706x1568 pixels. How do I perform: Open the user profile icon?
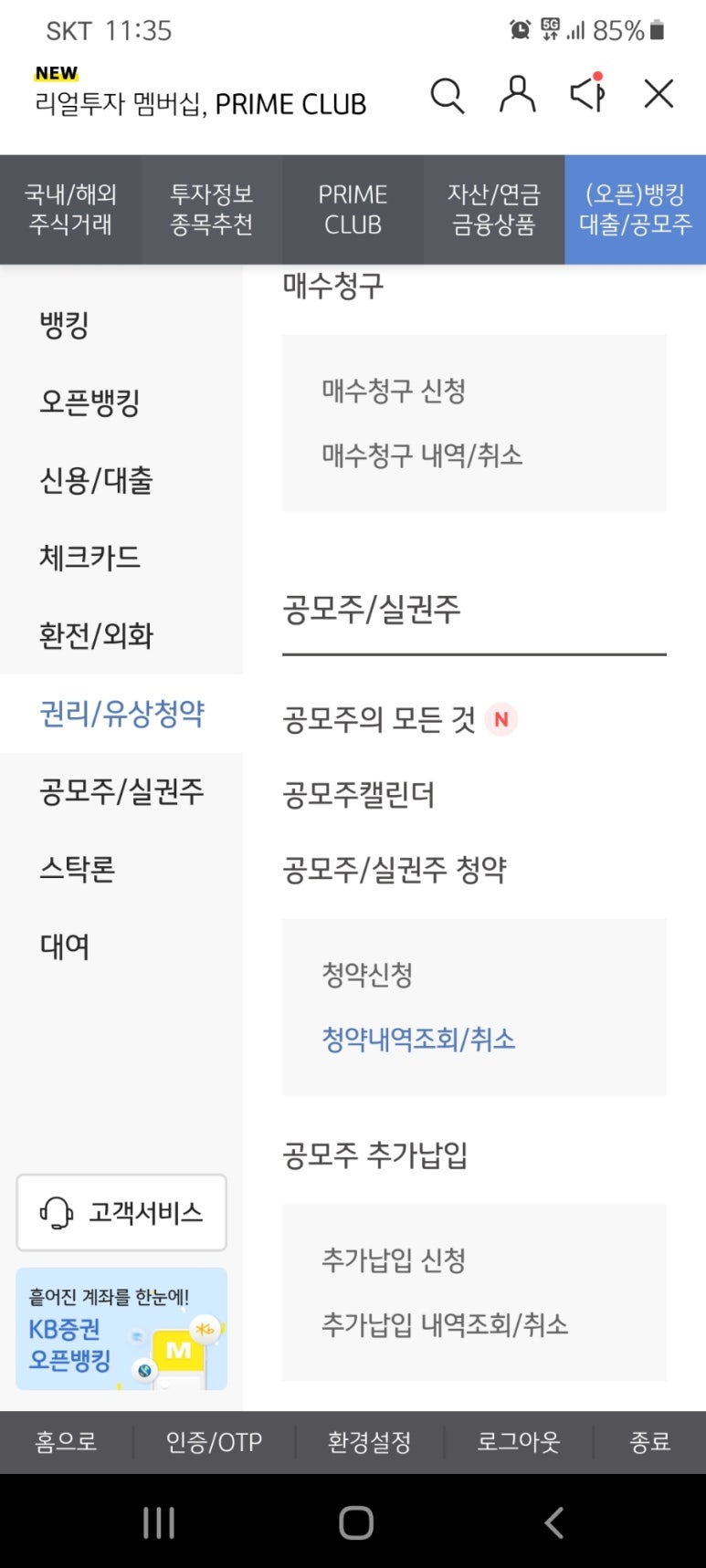(517, 95)
